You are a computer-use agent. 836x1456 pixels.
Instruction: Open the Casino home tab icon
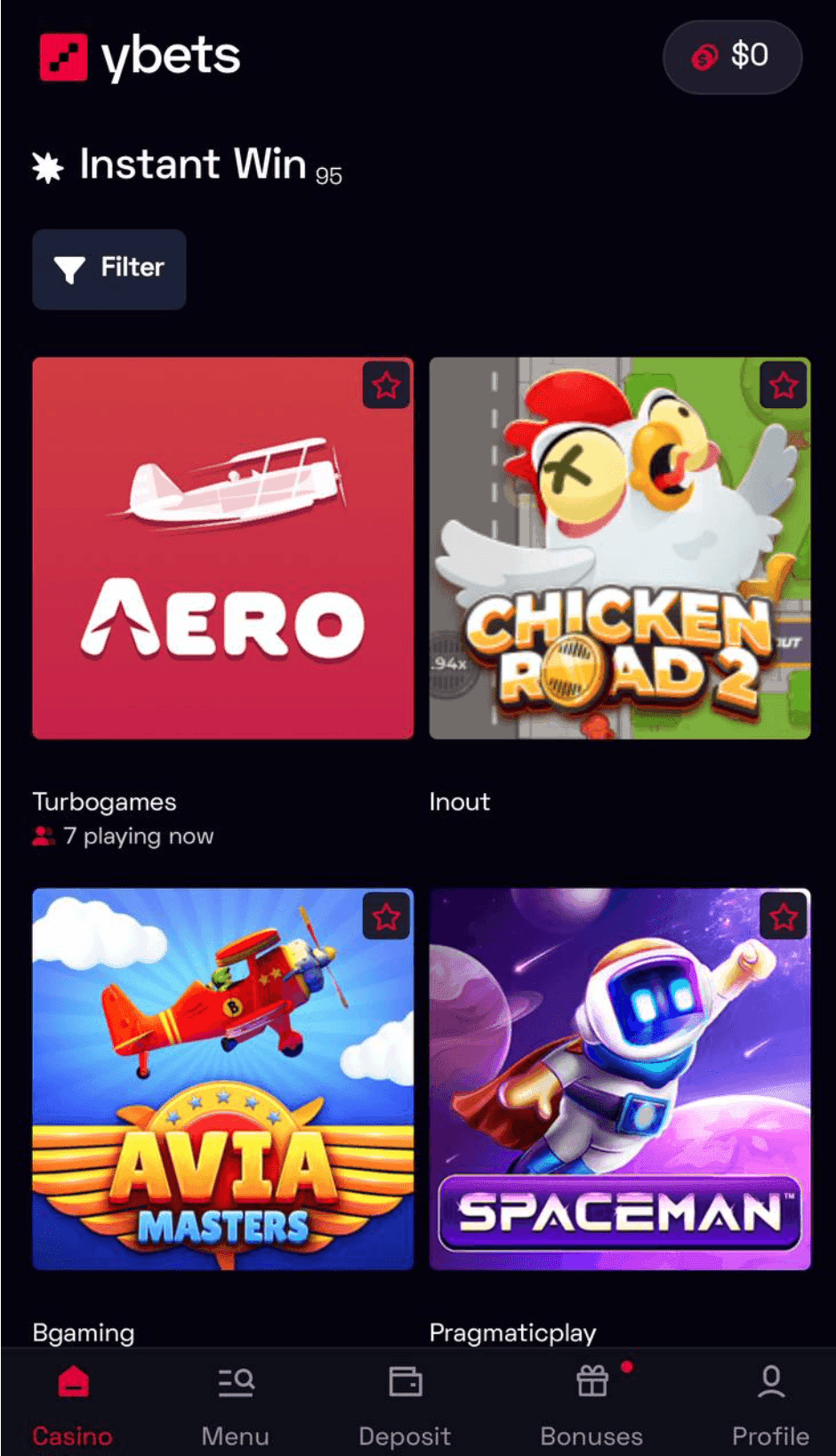(71, 1380)
